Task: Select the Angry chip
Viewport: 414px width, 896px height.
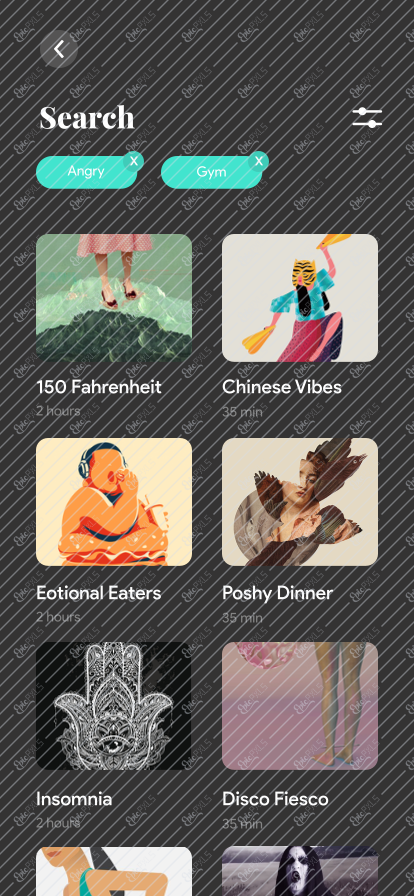Action: [x=86, y=171]
